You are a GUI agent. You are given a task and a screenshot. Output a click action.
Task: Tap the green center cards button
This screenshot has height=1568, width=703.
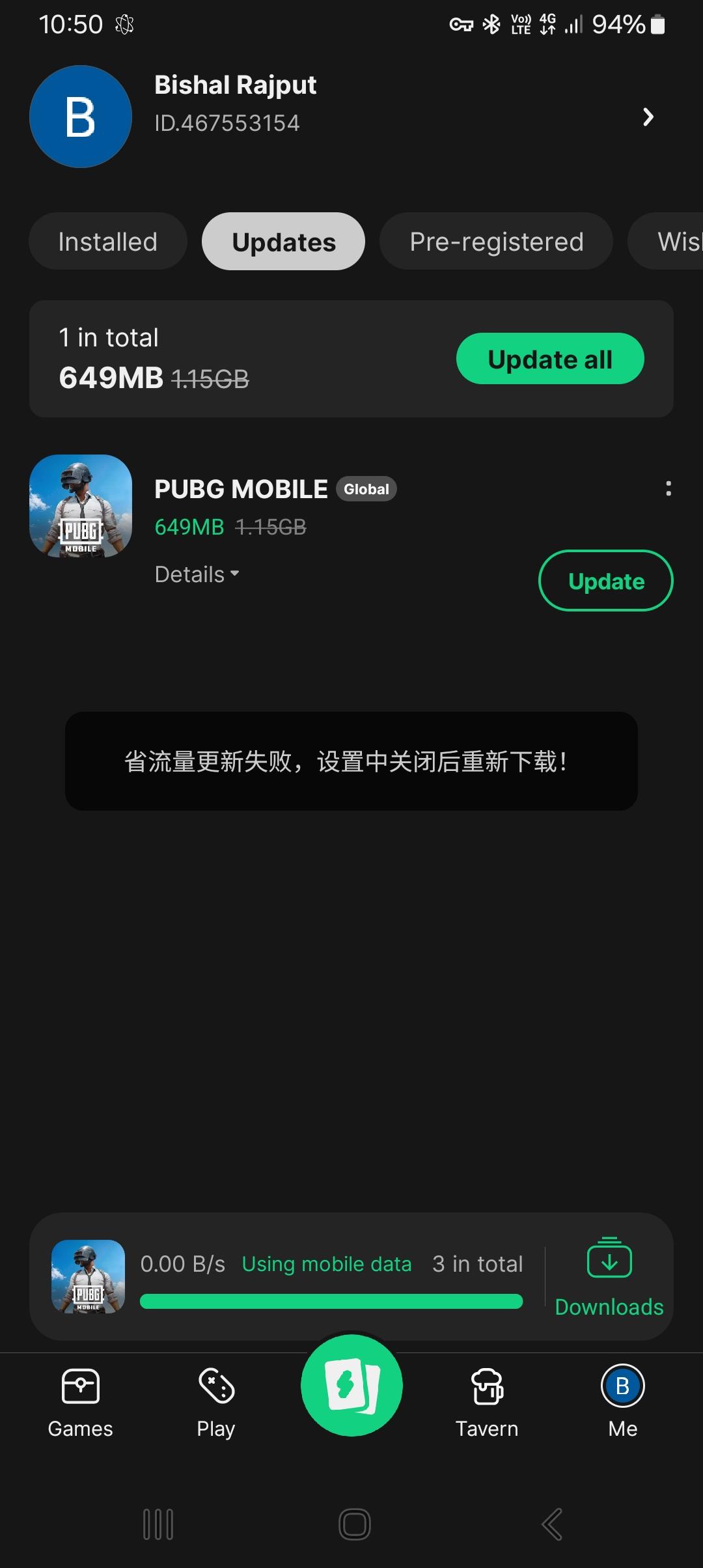351,1386
